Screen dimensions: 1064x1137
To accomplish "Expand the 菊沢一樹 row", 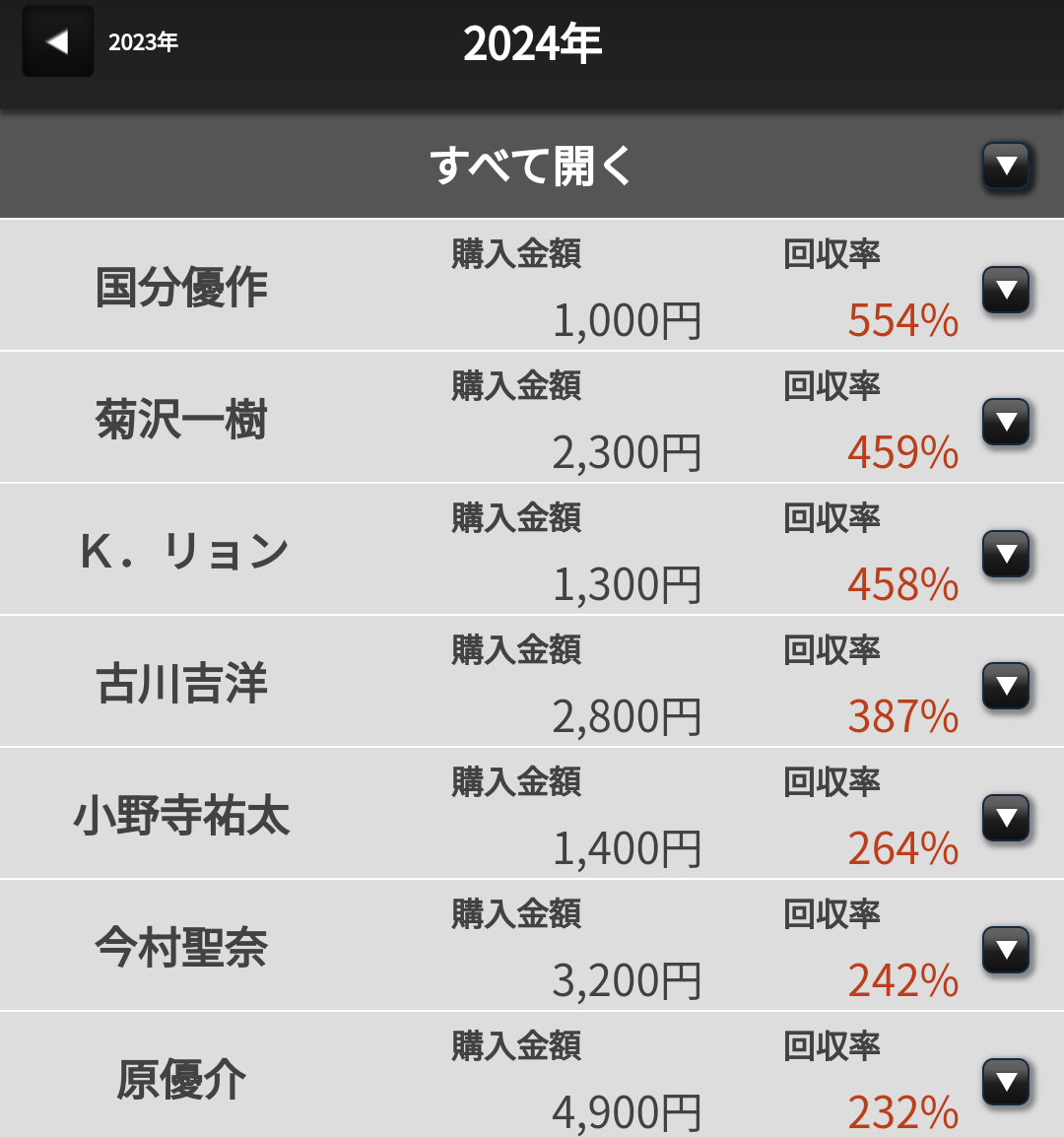I will [1006, 422].
